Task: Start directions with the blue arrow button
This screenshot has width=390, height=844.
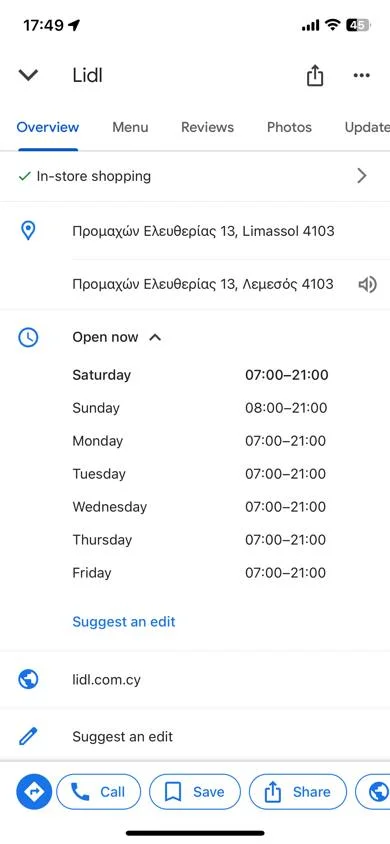Action: coord(34,792)
